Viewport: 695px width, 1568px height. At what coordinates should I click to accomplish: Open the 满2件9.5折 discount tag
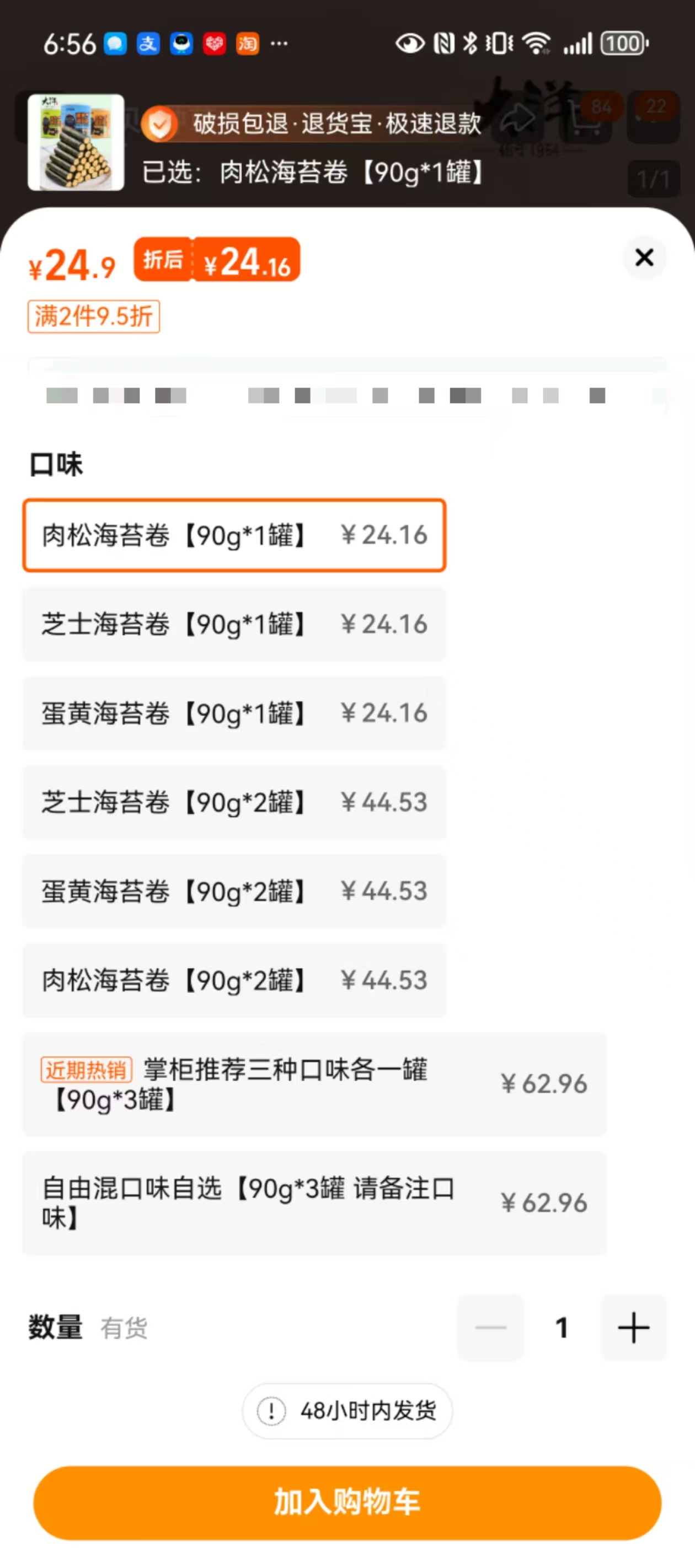pos(94,316)
